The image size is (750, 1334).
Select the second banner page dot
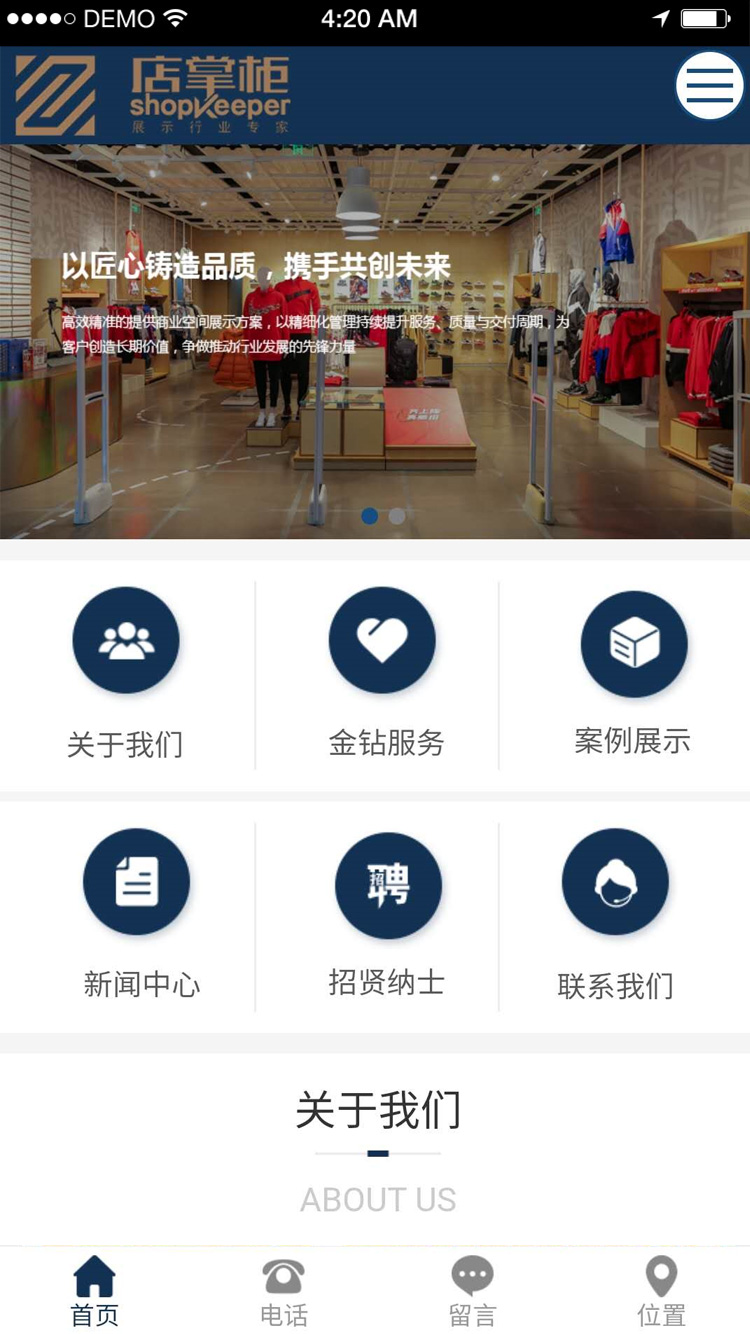tap(397, 516)
